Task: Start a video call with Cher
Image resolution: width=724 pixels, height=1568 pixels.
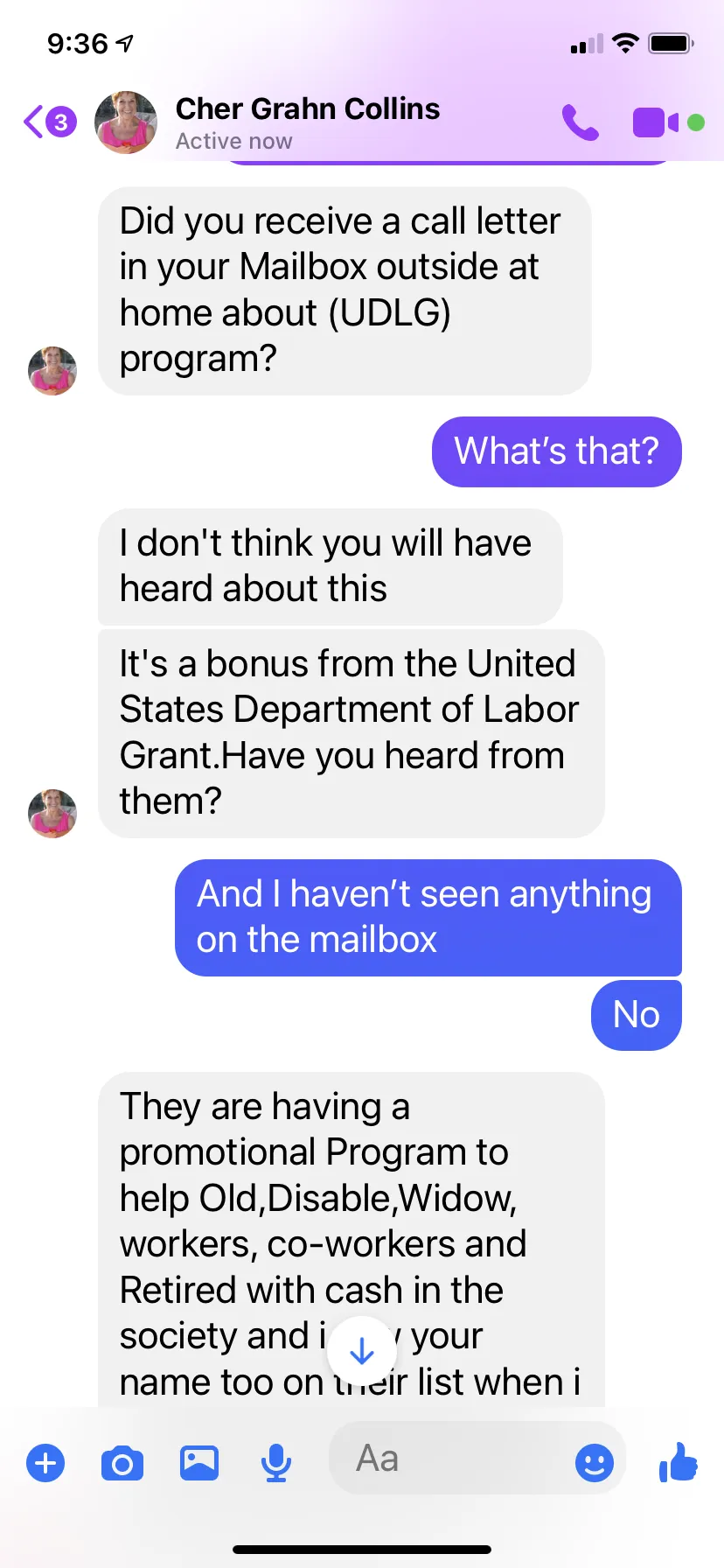Action: pyautogui.click(x=656, y=122)
